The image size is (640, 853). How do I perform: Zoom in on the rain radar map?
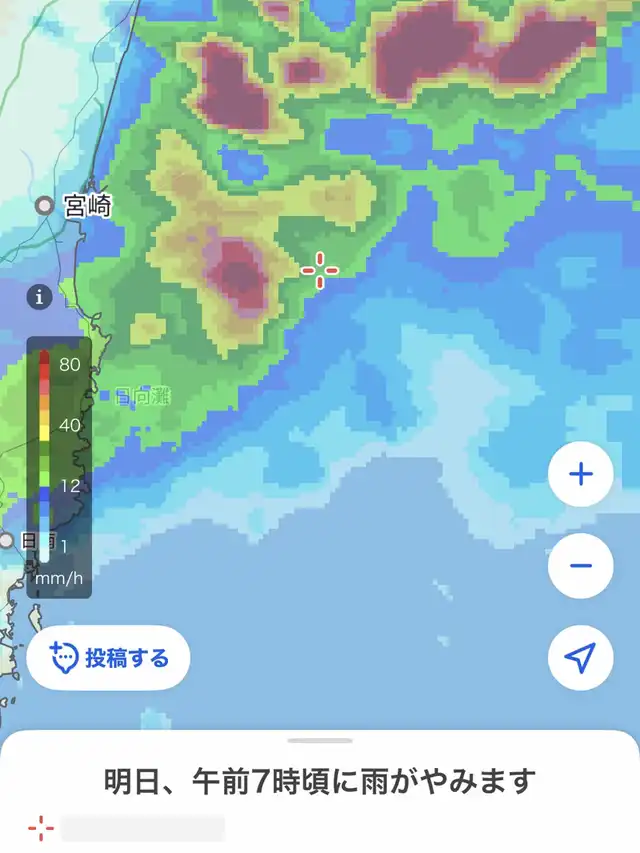click(581, 474)
